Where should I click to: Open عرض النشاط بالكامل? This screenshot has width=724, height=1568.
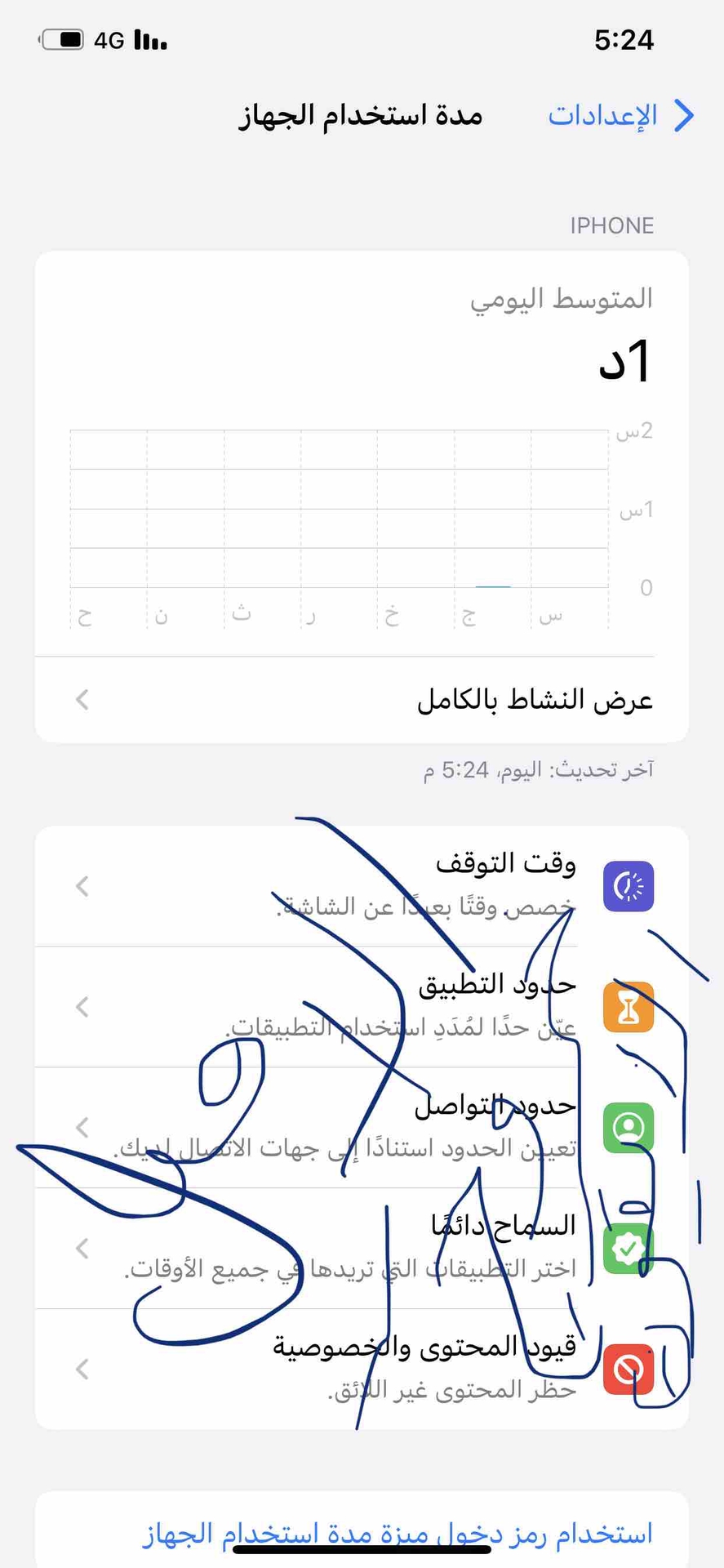tap(362, 700)
